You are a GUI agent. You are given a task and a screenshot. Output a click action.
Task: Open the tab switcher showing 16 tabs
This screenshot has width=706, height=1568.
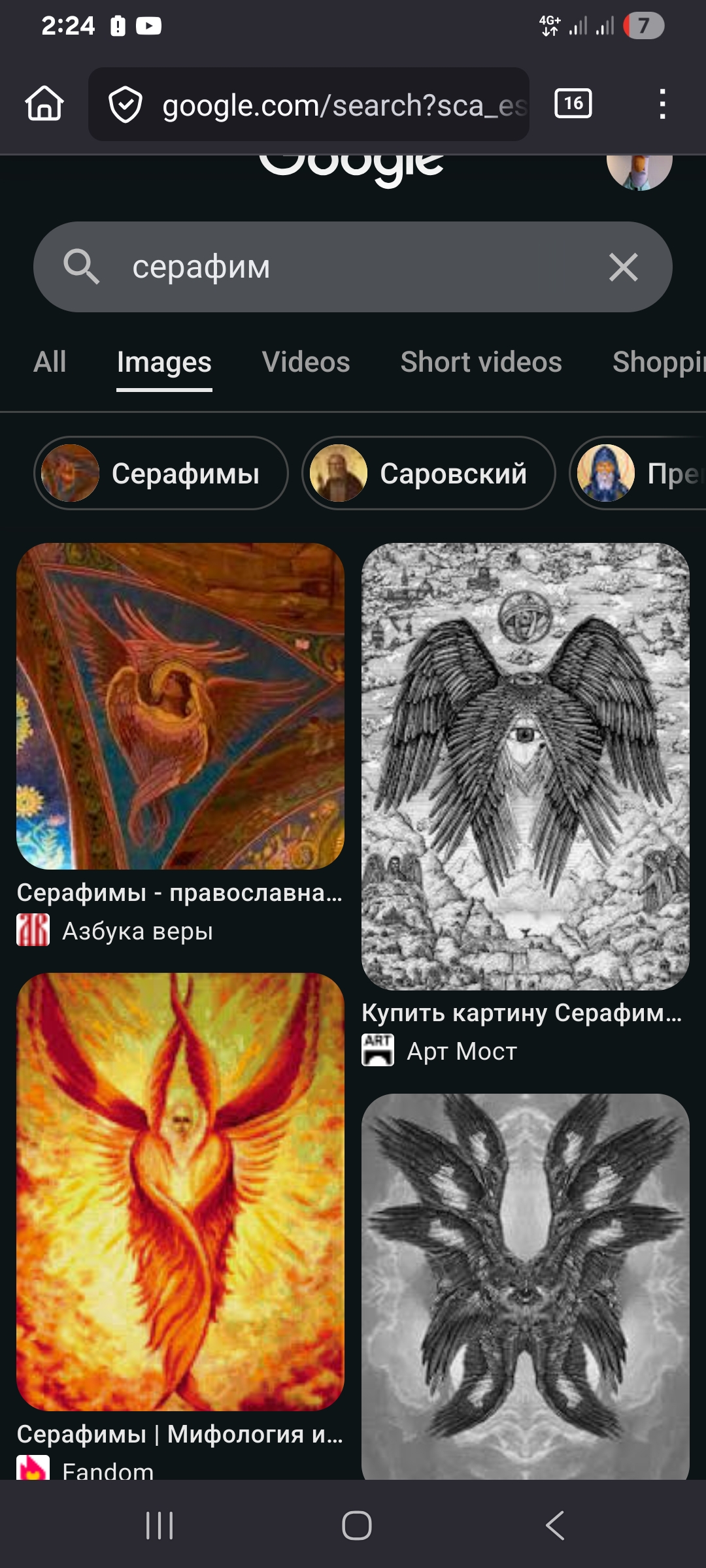[x=573, y=103]
